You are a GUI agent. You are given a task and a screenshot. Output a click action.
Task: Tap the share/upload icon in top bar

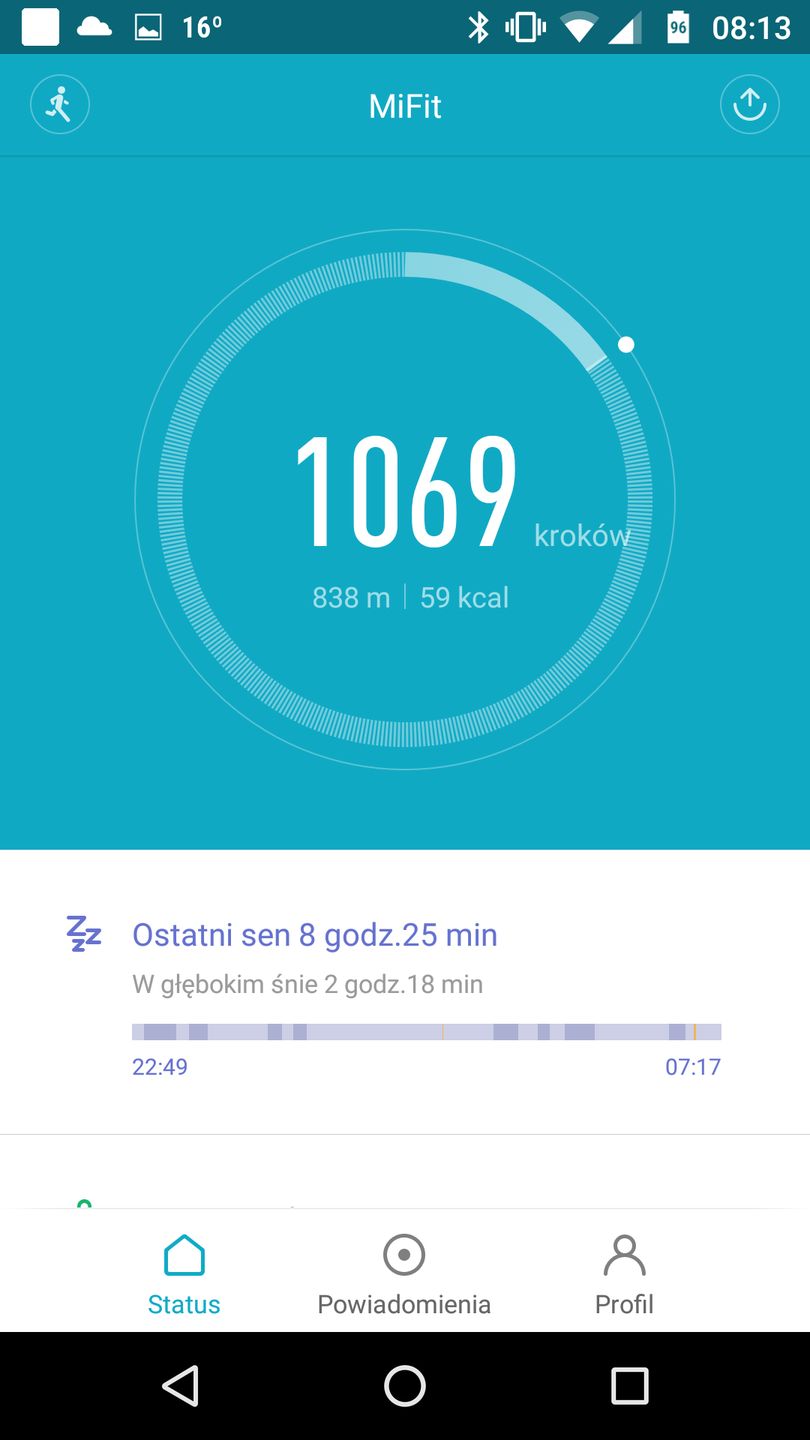(x=749, y=103)
